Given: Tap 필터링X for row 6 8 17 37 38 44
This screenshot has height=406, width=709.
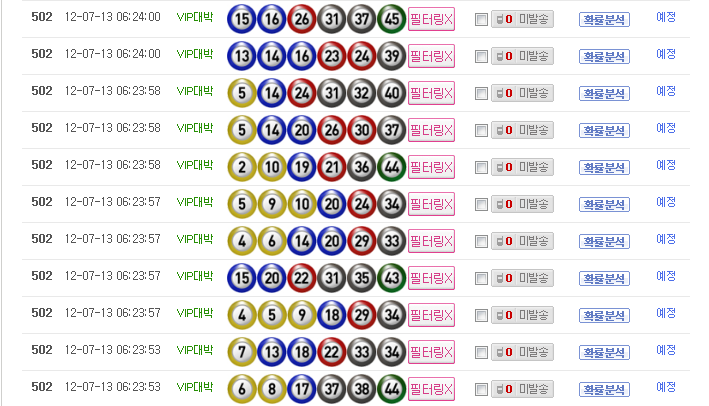Looking at the screenshot, I should (431, 389).
